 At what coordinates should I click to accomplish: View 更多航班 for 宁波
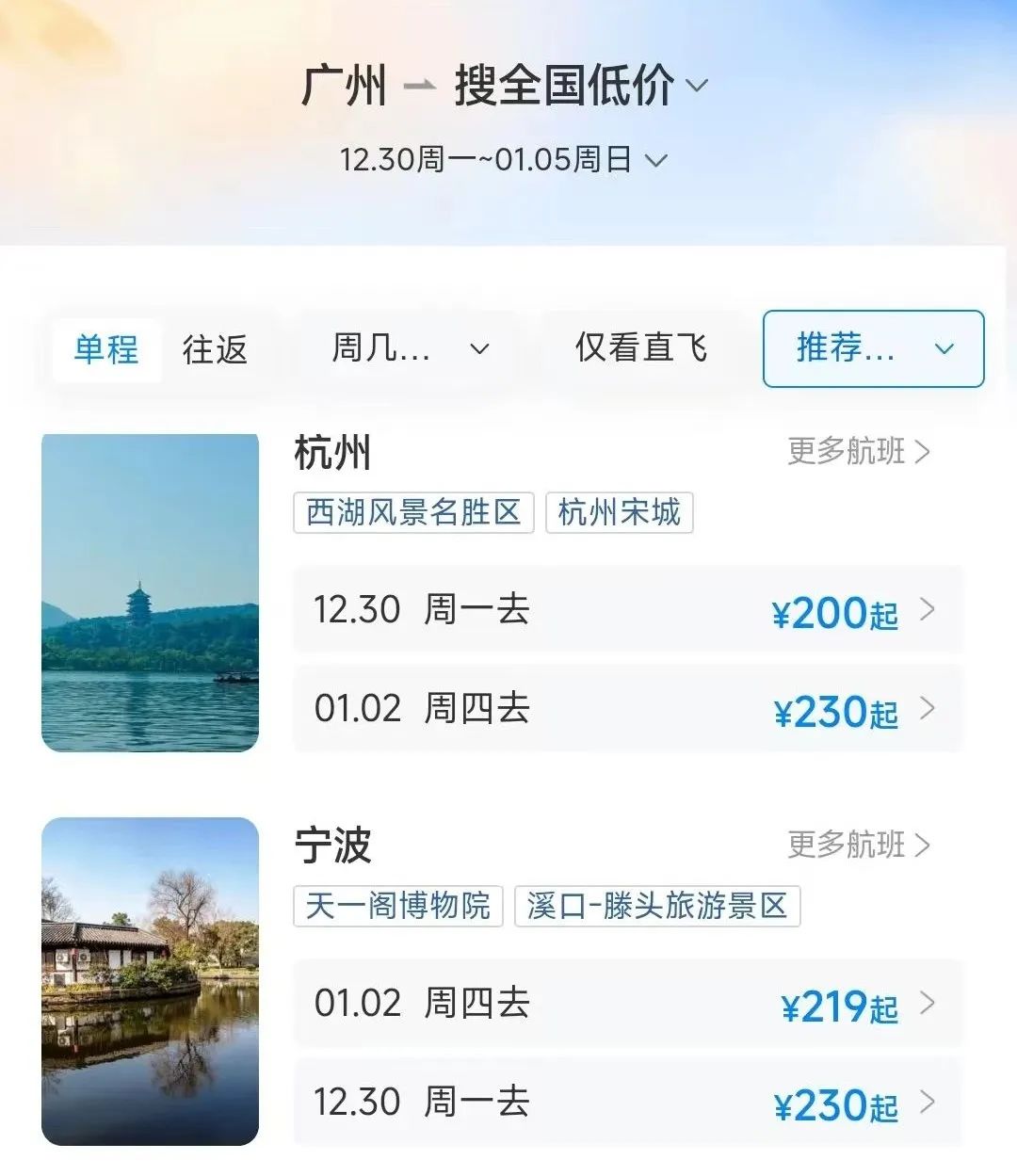point(858,846)
